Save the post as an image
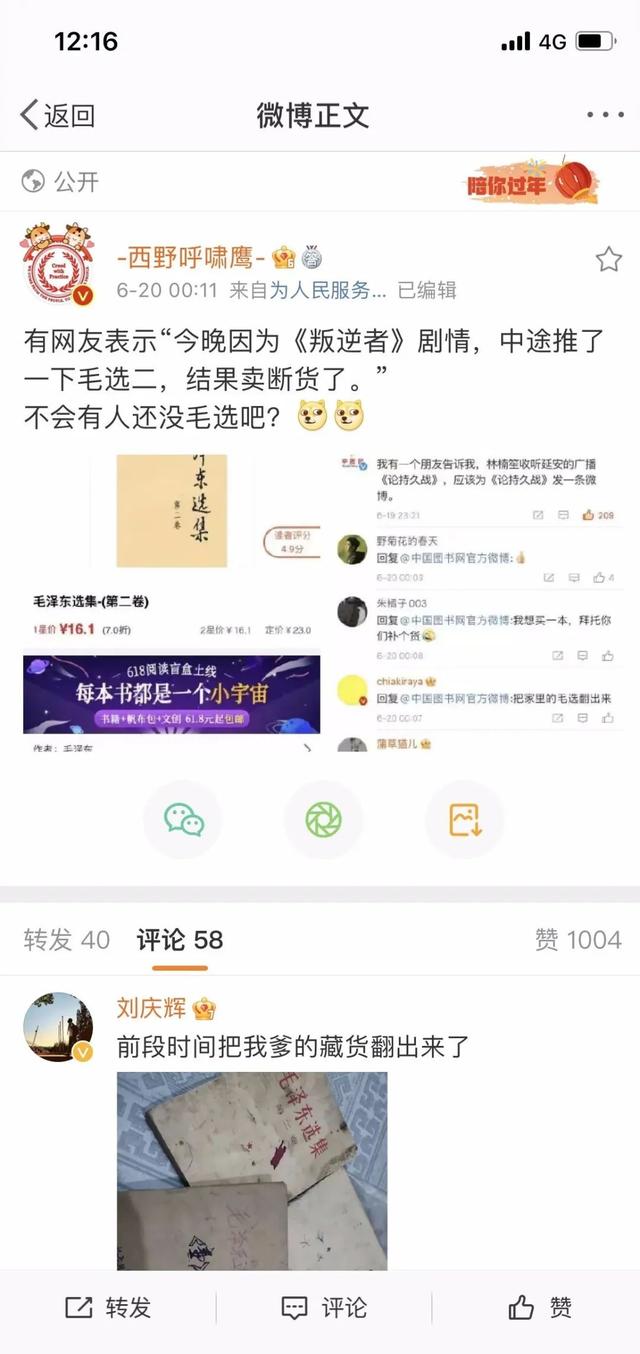The image size is (640, 1354). click(465, 820)
